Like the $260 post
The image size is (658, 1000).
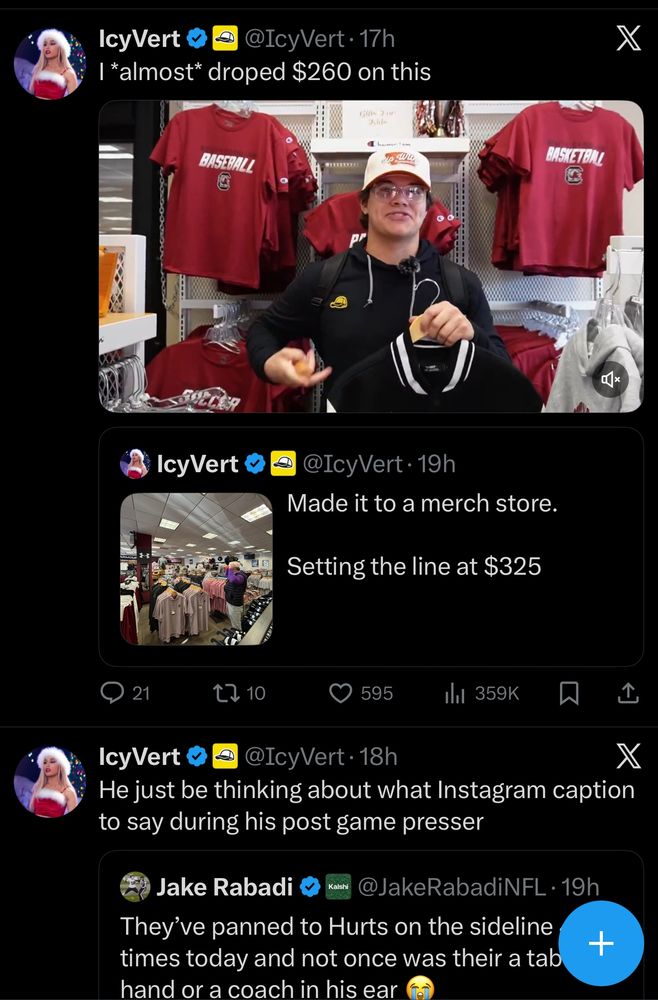tap(342, 693)
